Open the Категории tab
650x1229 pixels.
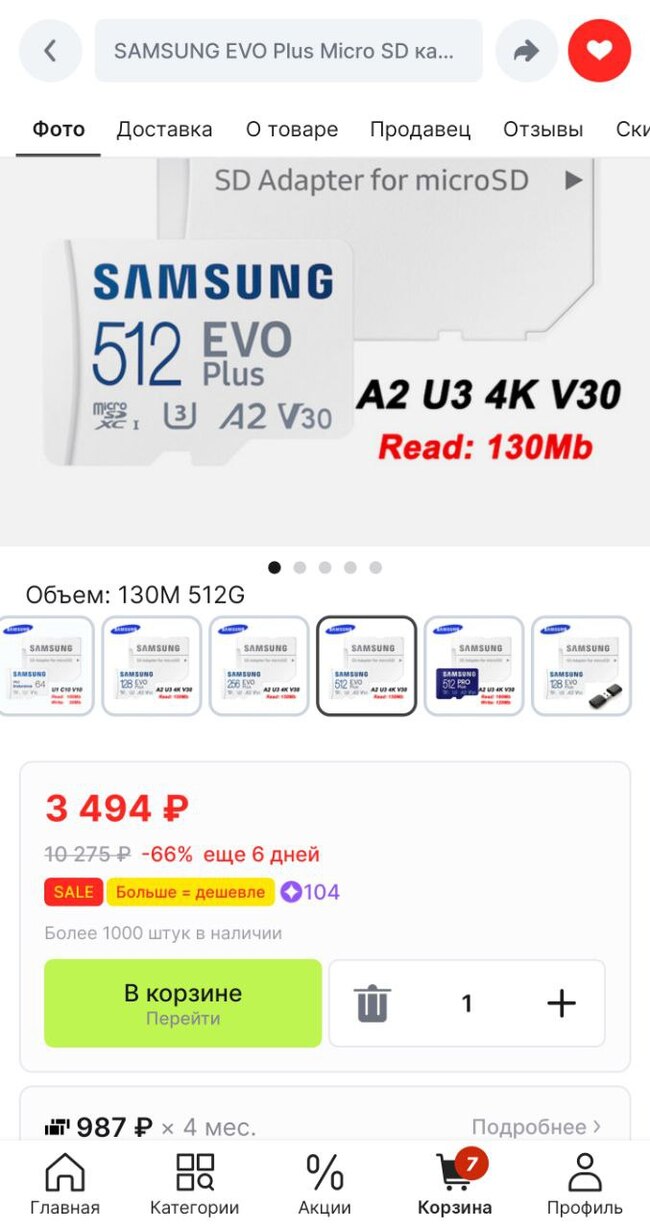pos(194,1184)
